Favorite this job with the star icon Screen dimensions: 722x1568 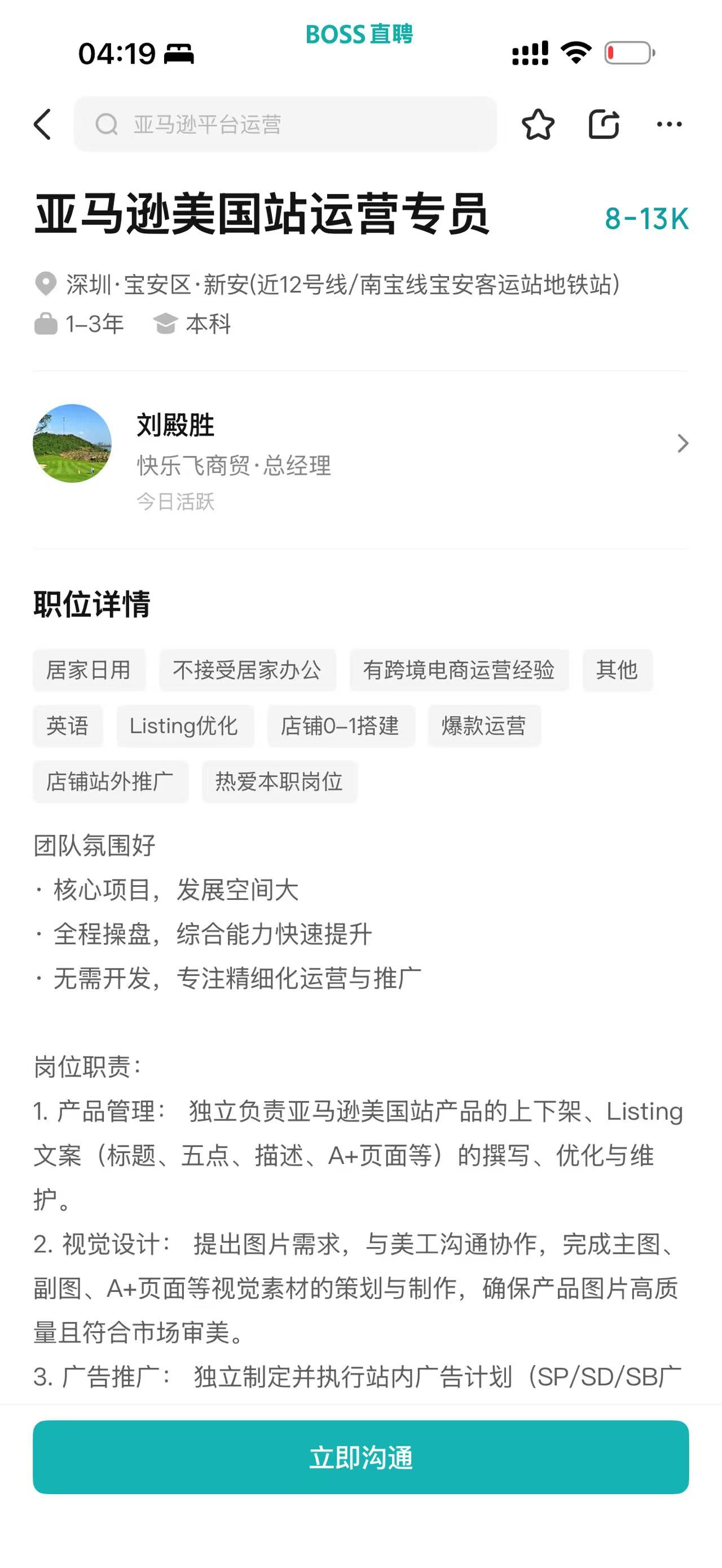coord(538,125)
